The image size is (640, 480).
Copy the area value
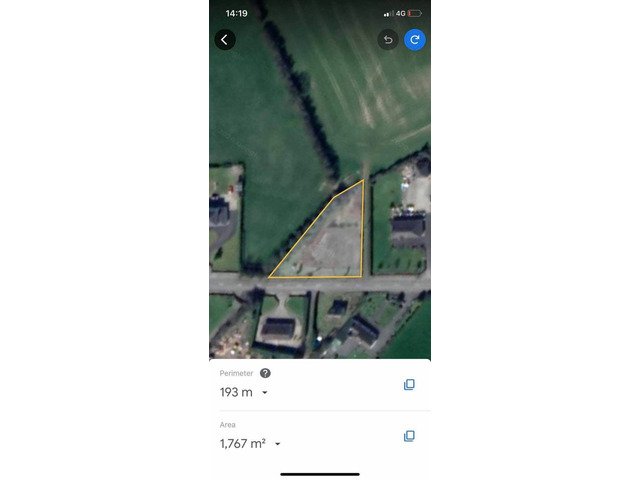(x=409, y=436)
